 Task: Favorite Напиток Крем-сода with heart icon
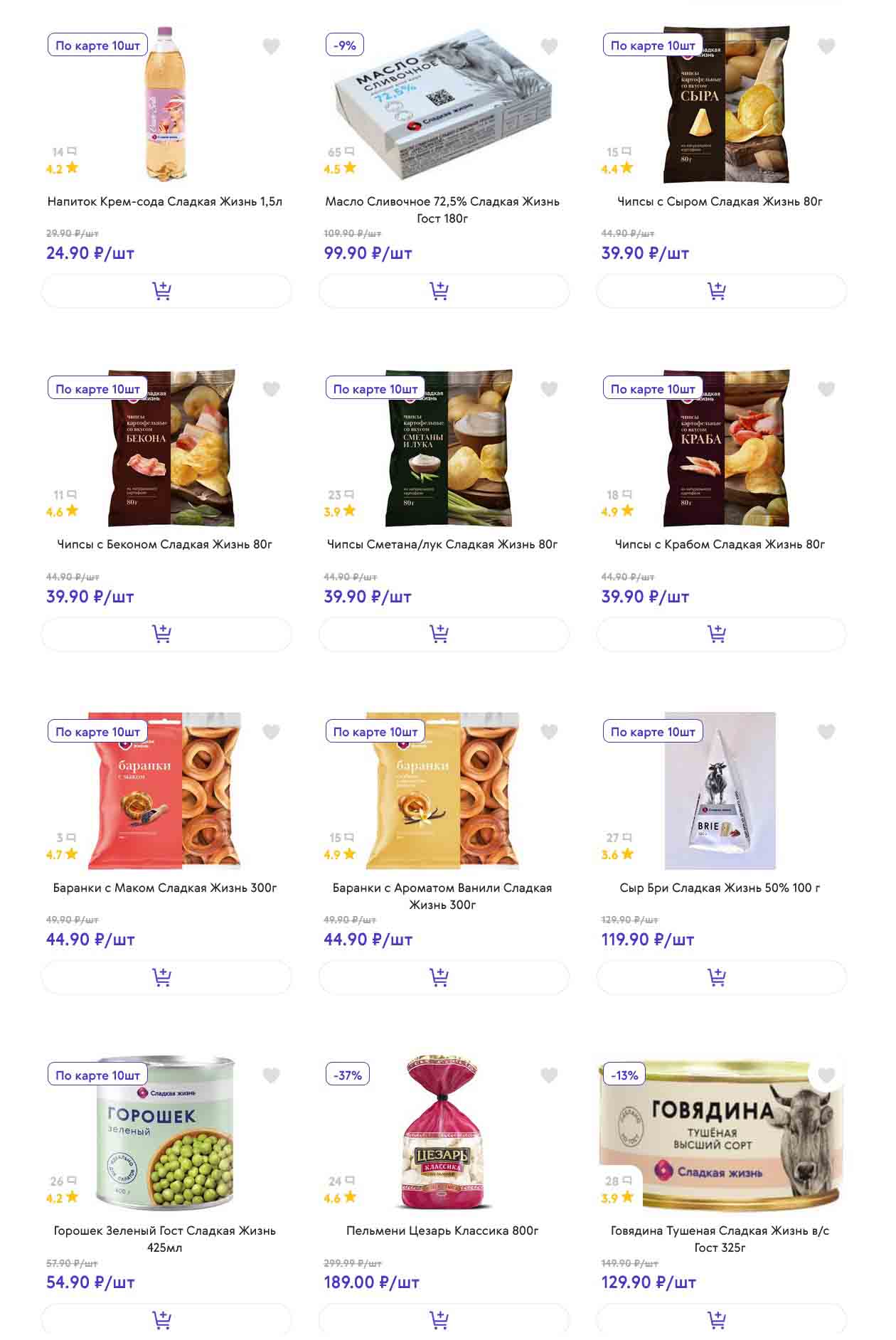tap(271, 46)
